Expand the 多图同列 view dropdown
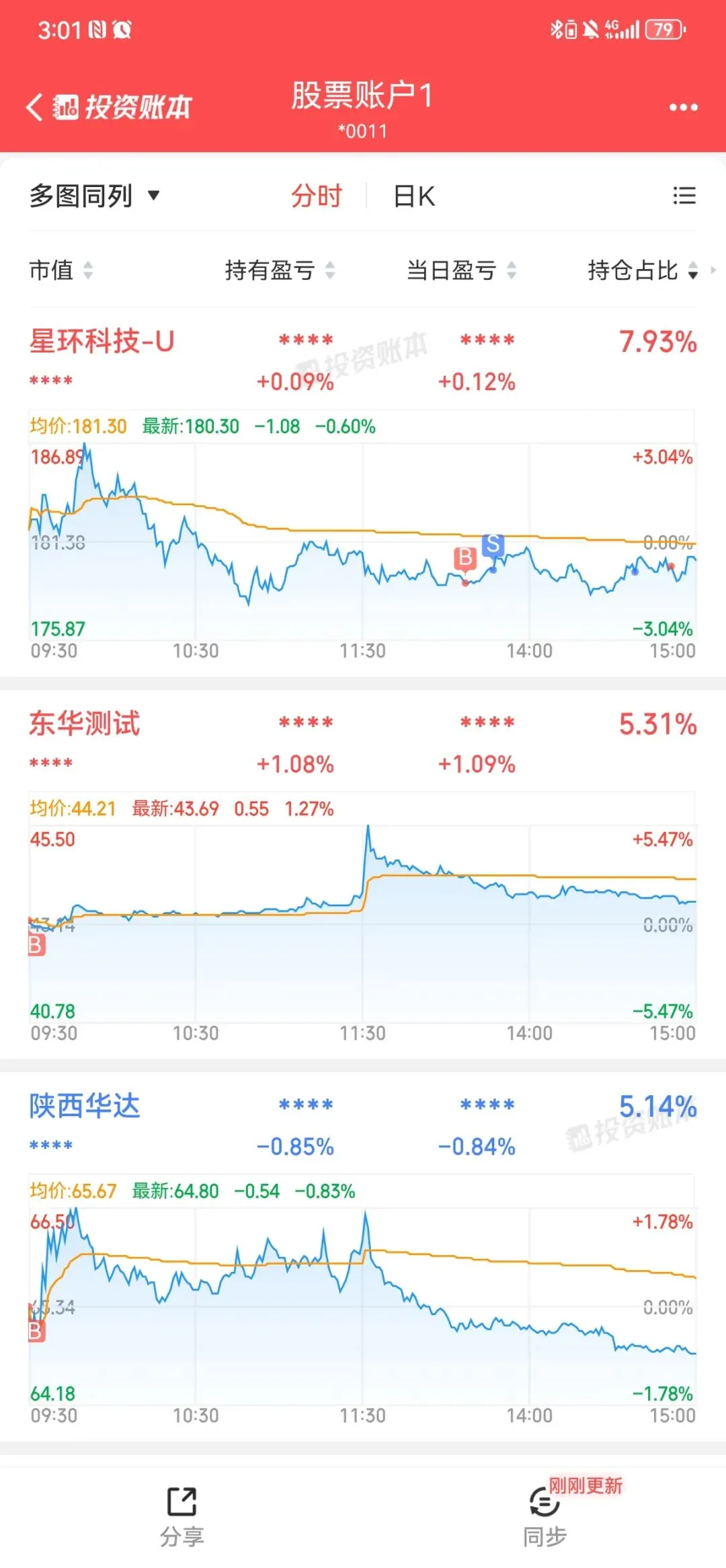726x1568 pixels. point(94,196)
